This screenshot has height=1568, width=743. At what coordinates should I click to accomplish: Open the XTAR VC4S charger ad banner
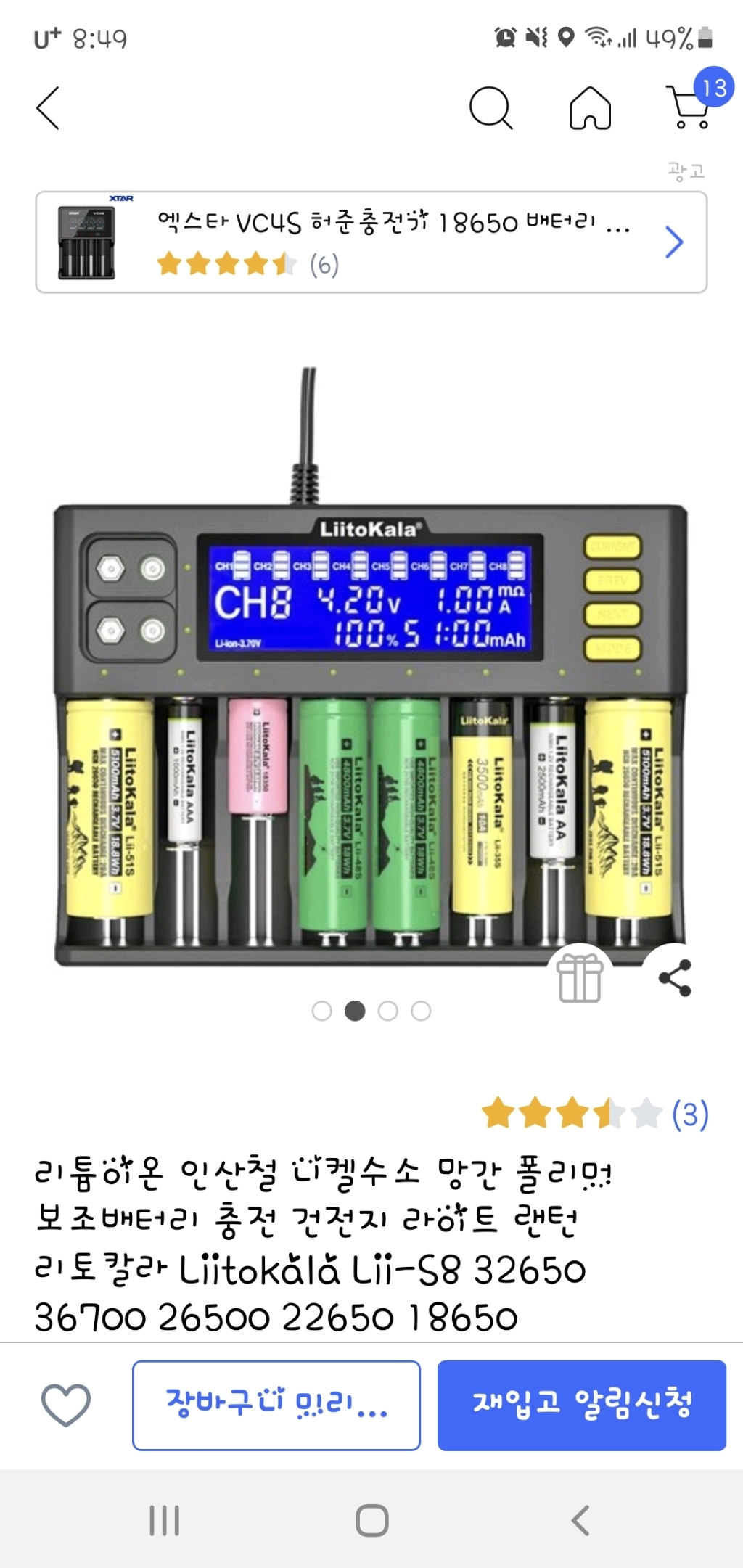(371, 242)
